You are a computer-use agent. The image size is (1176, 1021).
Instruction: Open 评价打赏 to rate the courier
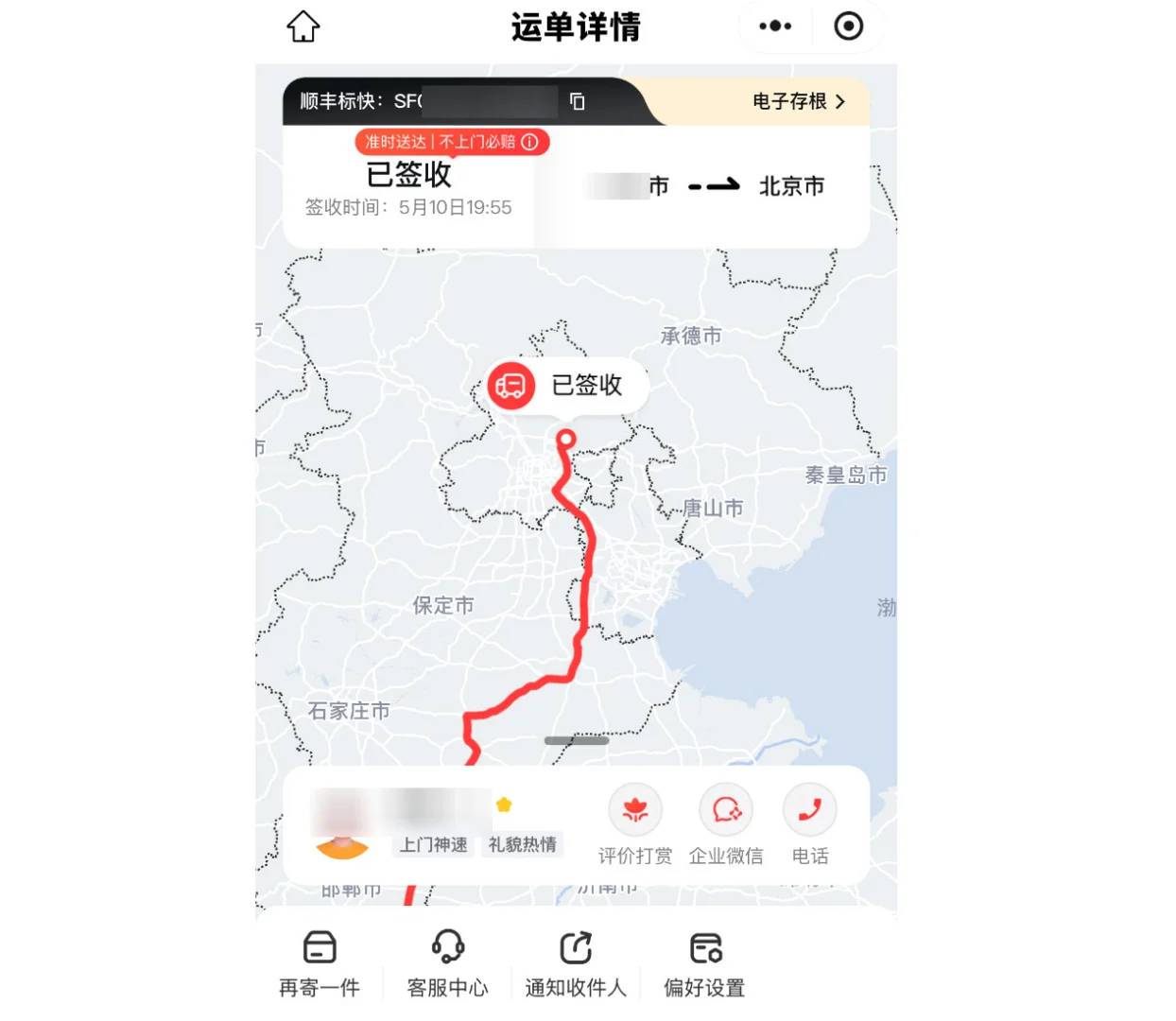(x=635, y=824)
